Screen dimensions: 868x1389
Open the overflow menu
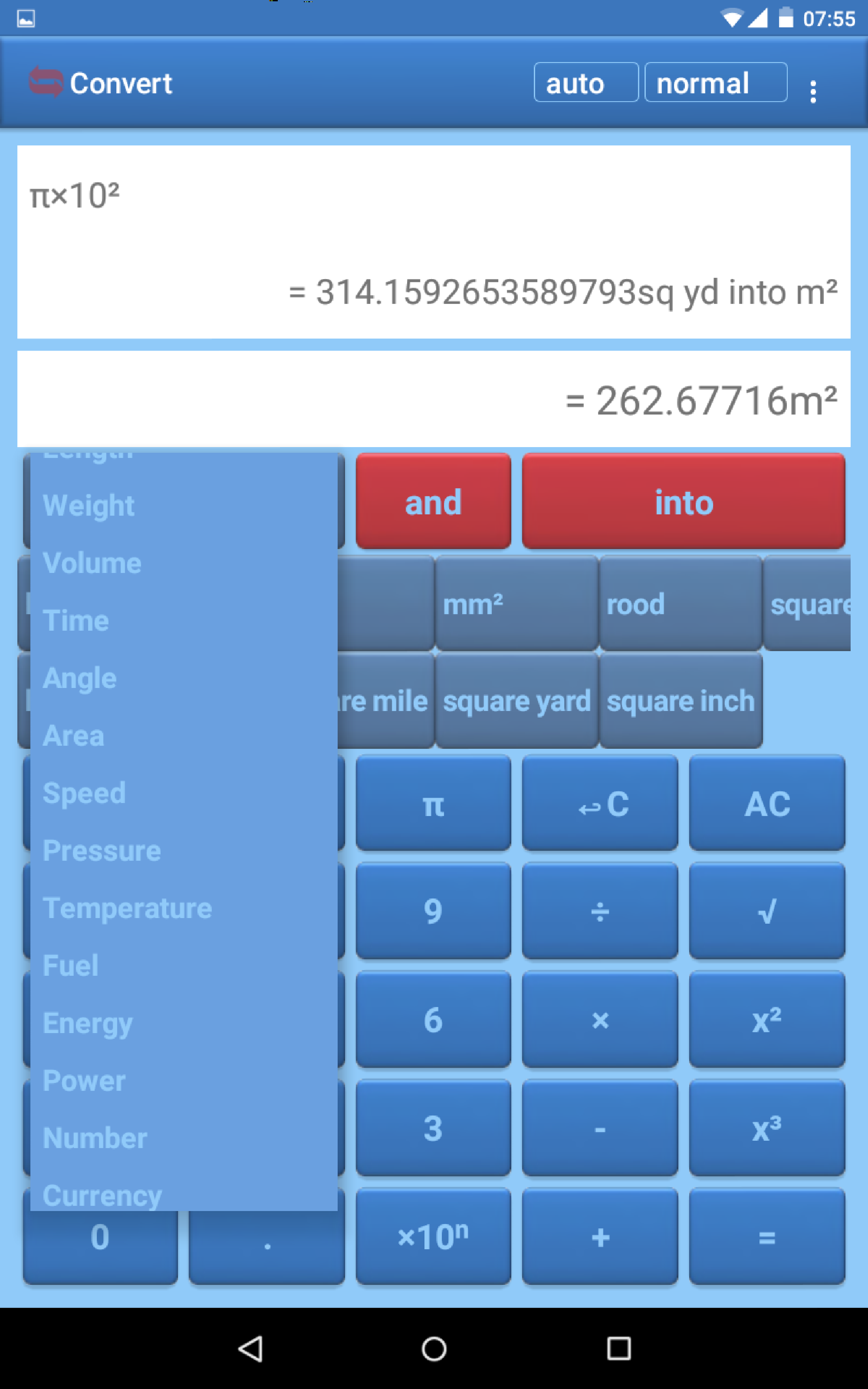[812, 91]
